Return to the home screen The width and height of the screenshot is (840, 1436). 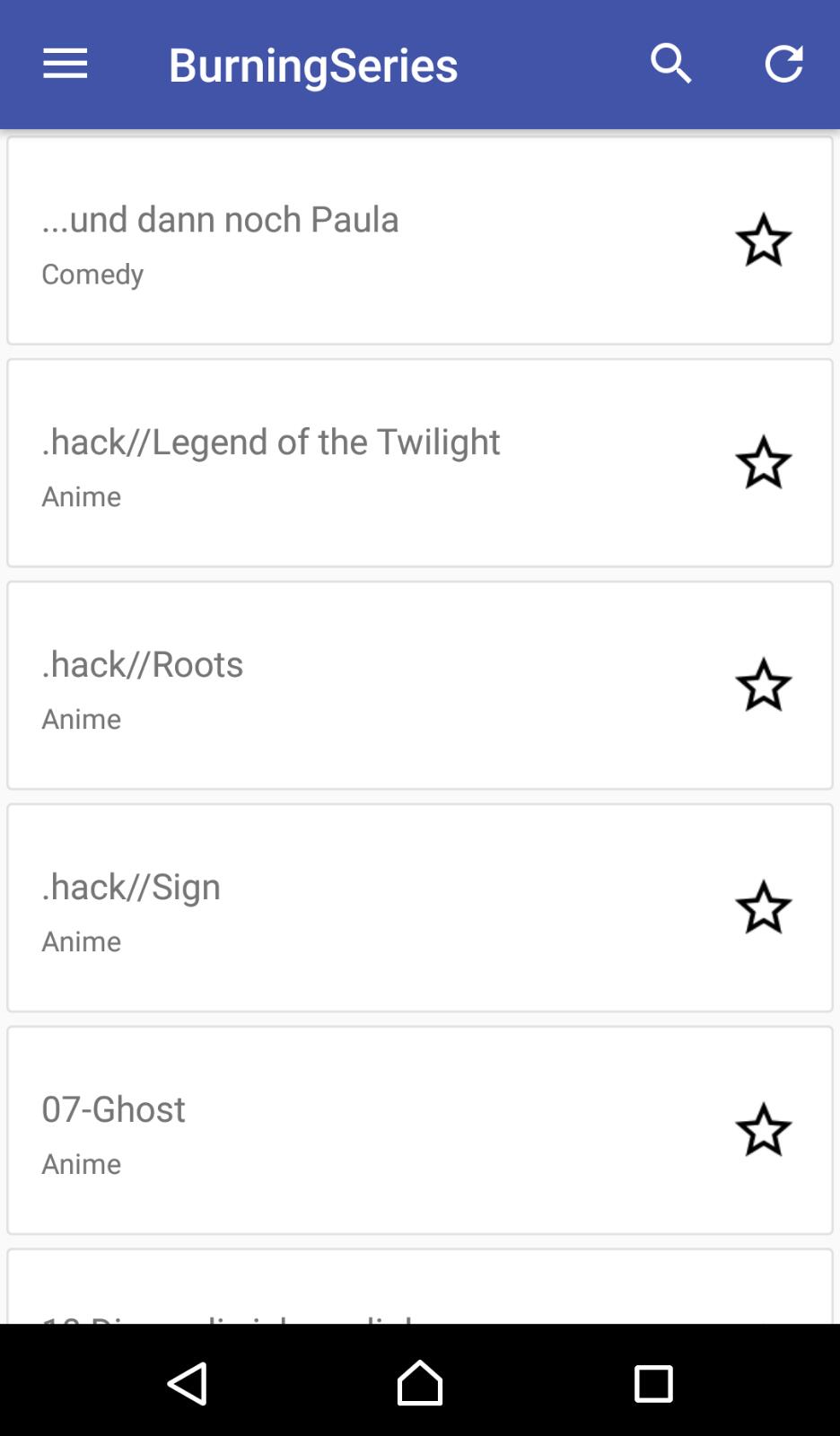pyautogui.click(x=420, y=1383)
